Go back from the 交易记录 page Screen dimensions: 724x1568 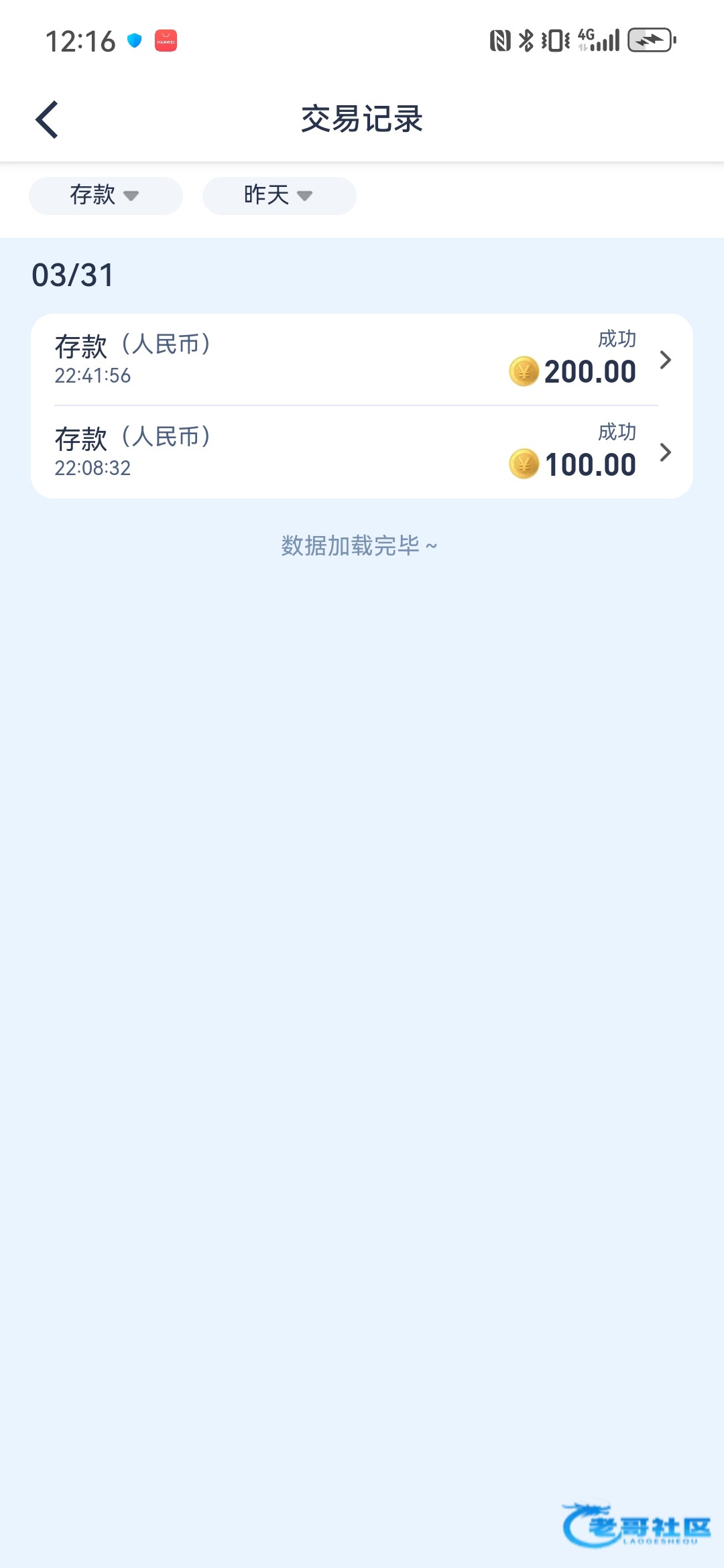pos(47,120)
